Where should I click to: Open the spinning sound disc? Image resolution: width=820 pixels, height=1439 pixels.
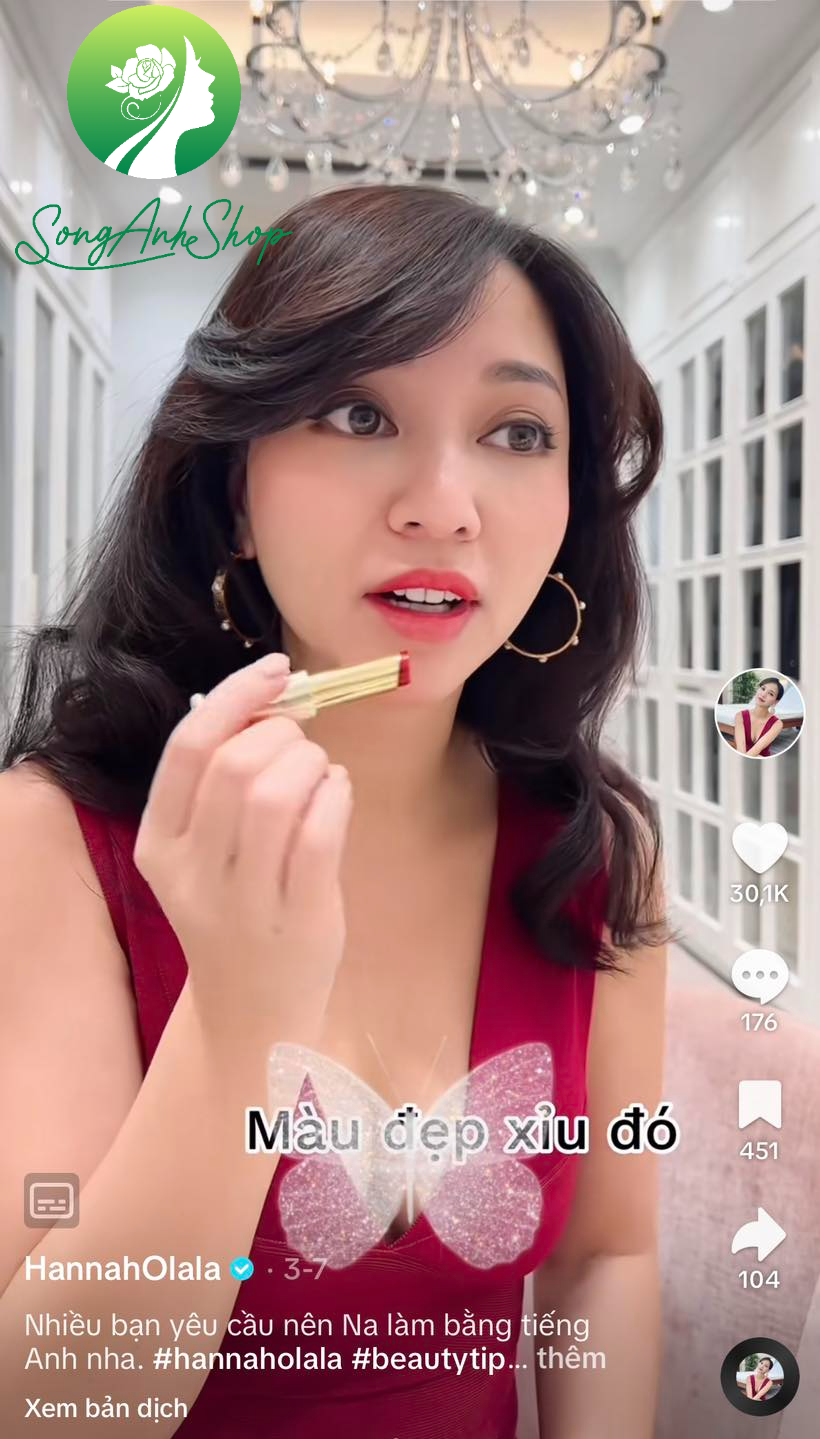click(x=760, y=1377)
